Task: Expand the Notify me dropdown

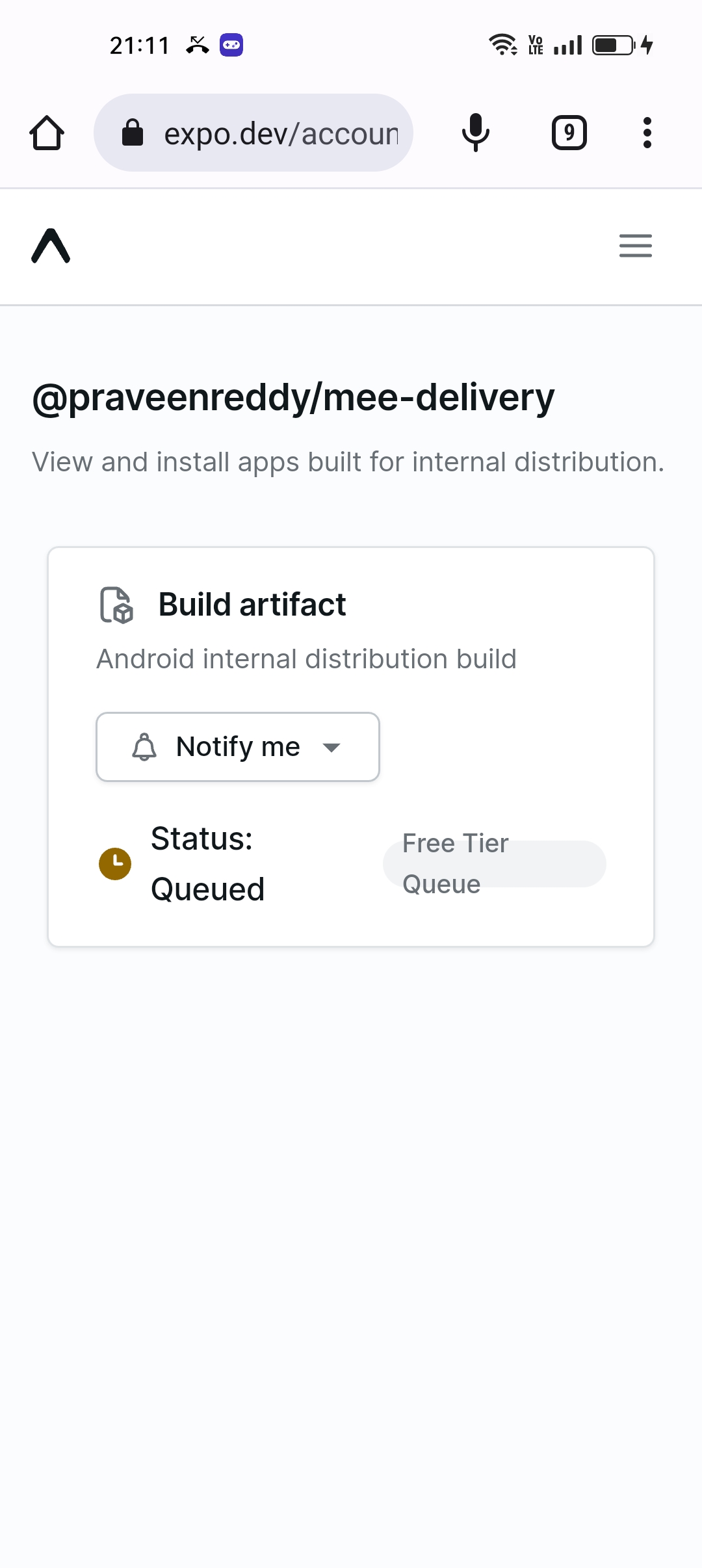Action: click(238, 747)
